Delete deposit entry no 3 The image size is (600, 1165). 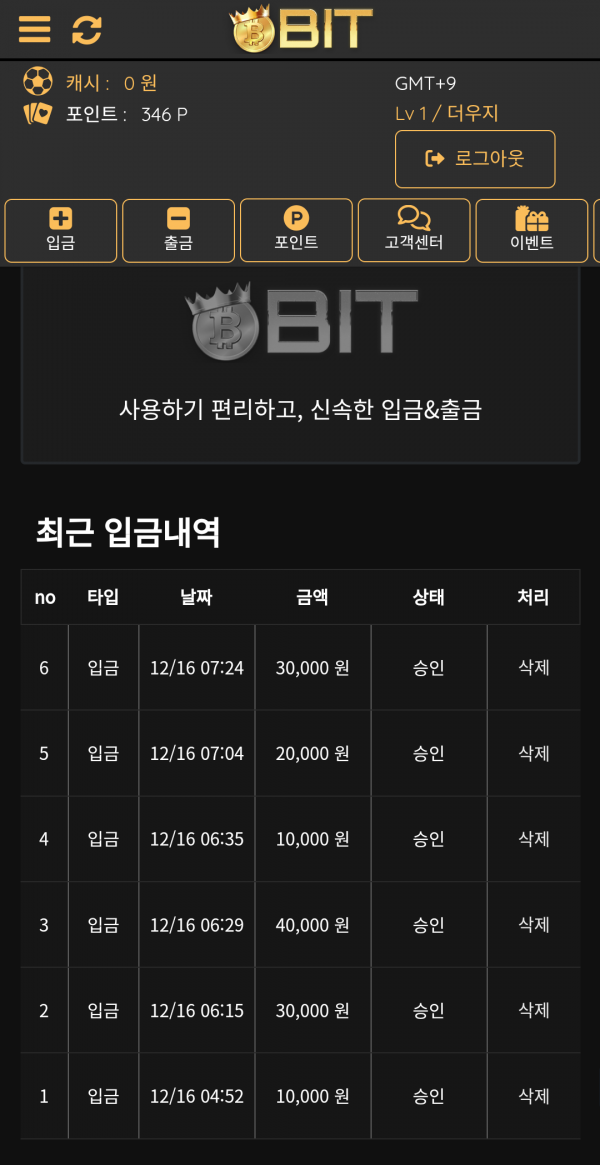(533, 925)
